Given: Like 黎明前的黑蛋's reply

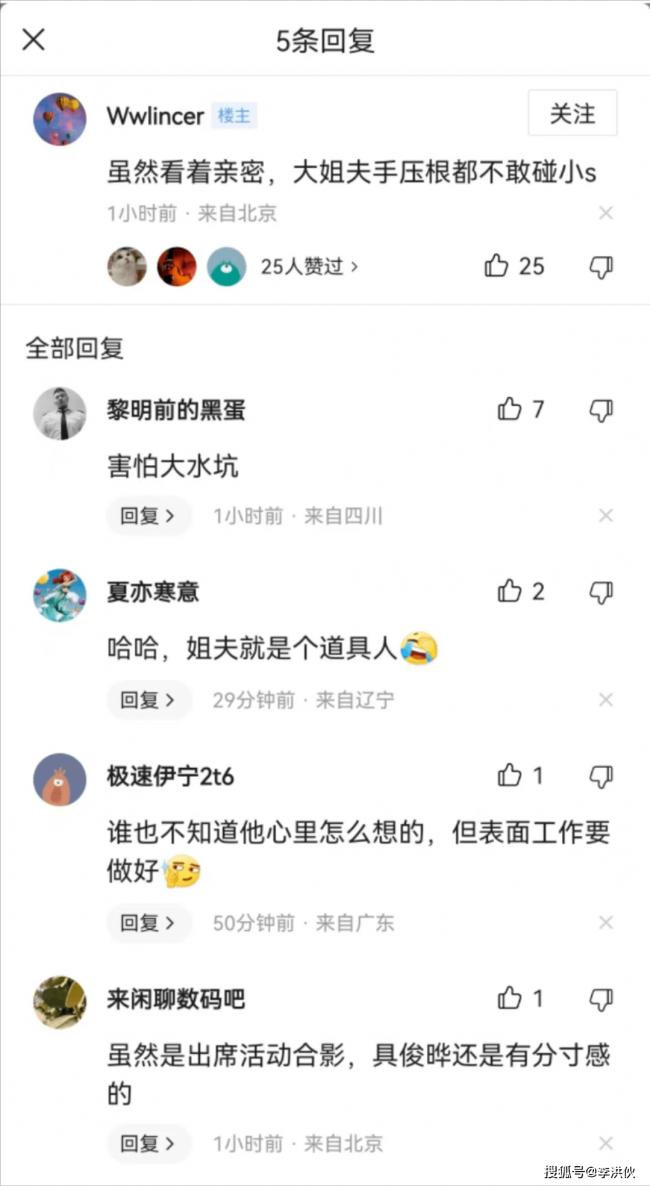Looking at the screenshot, I should (510, 409).
